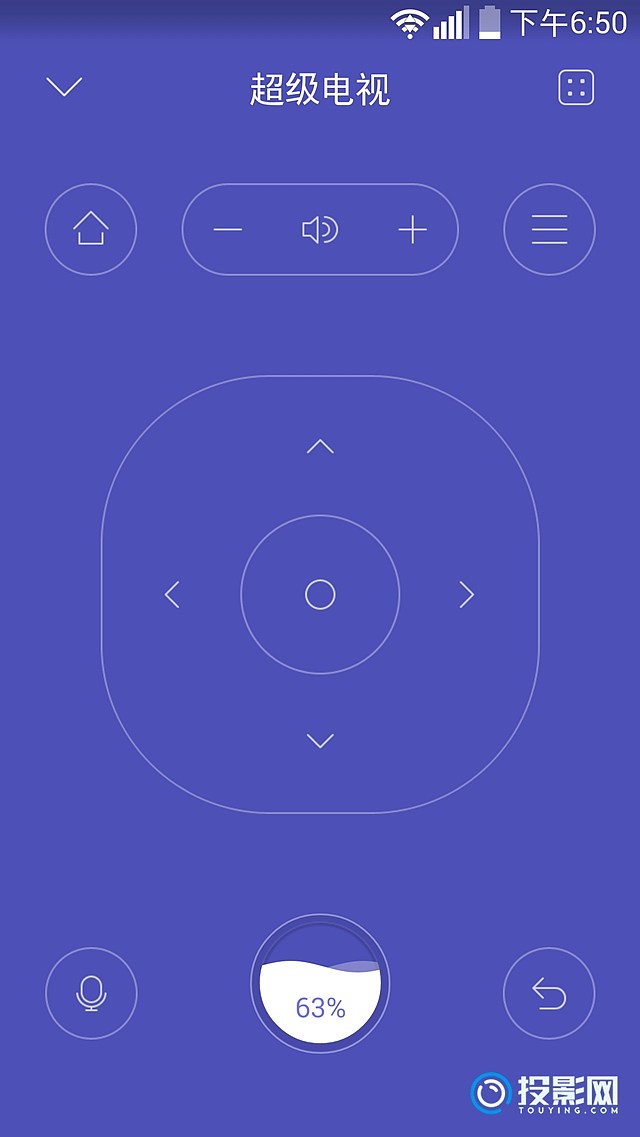
Task: Tap the home button on the remote
Action: coord(91,230)
